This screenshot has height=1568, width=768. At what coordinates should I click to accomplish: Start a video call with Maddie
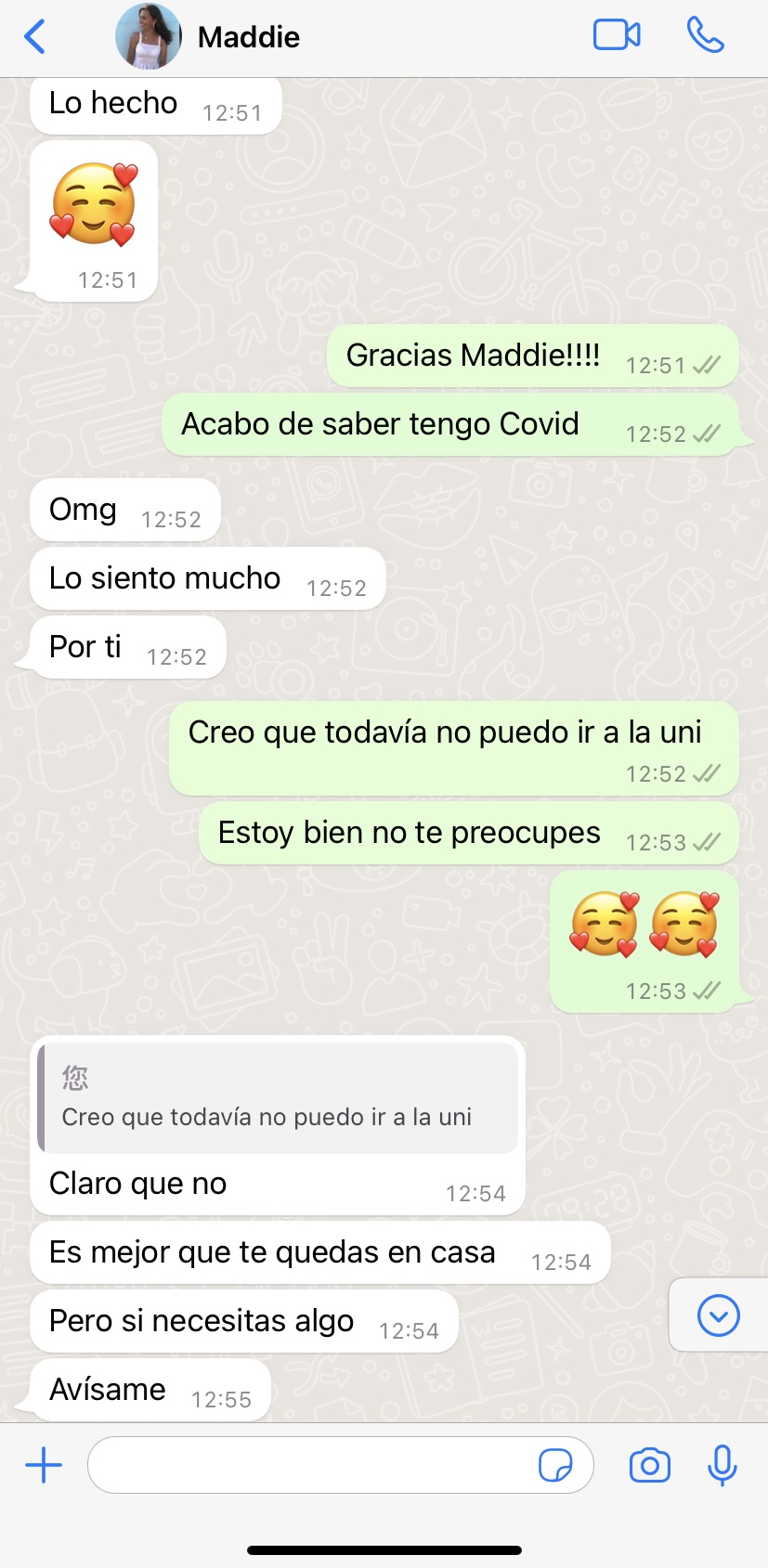(x=617, y=36)
